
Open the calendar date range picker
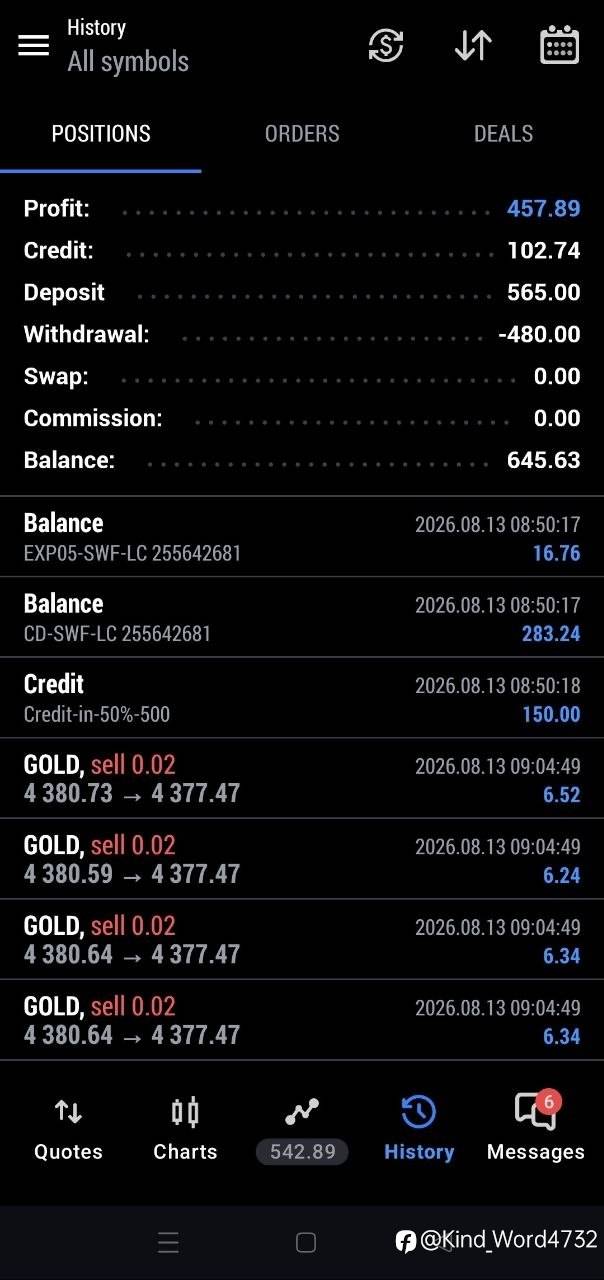[x=559, y=46]
